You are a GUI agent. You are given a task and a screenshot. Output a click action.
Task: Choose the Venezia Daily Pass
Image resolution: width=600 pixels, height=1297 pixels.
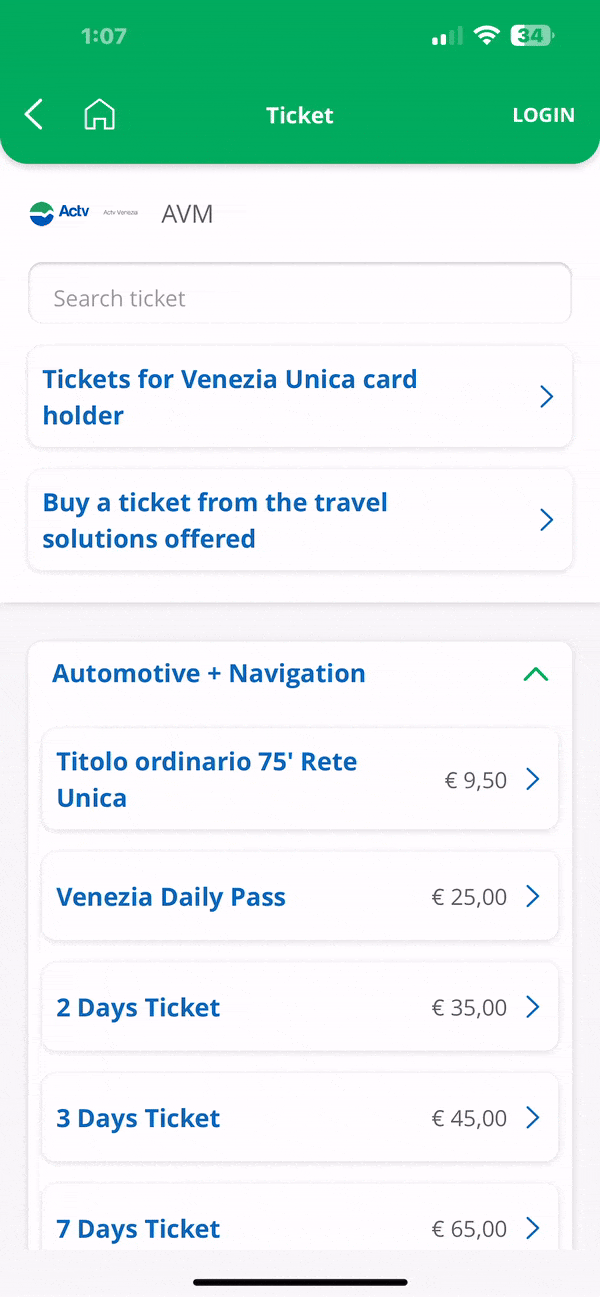coord(300,897)
